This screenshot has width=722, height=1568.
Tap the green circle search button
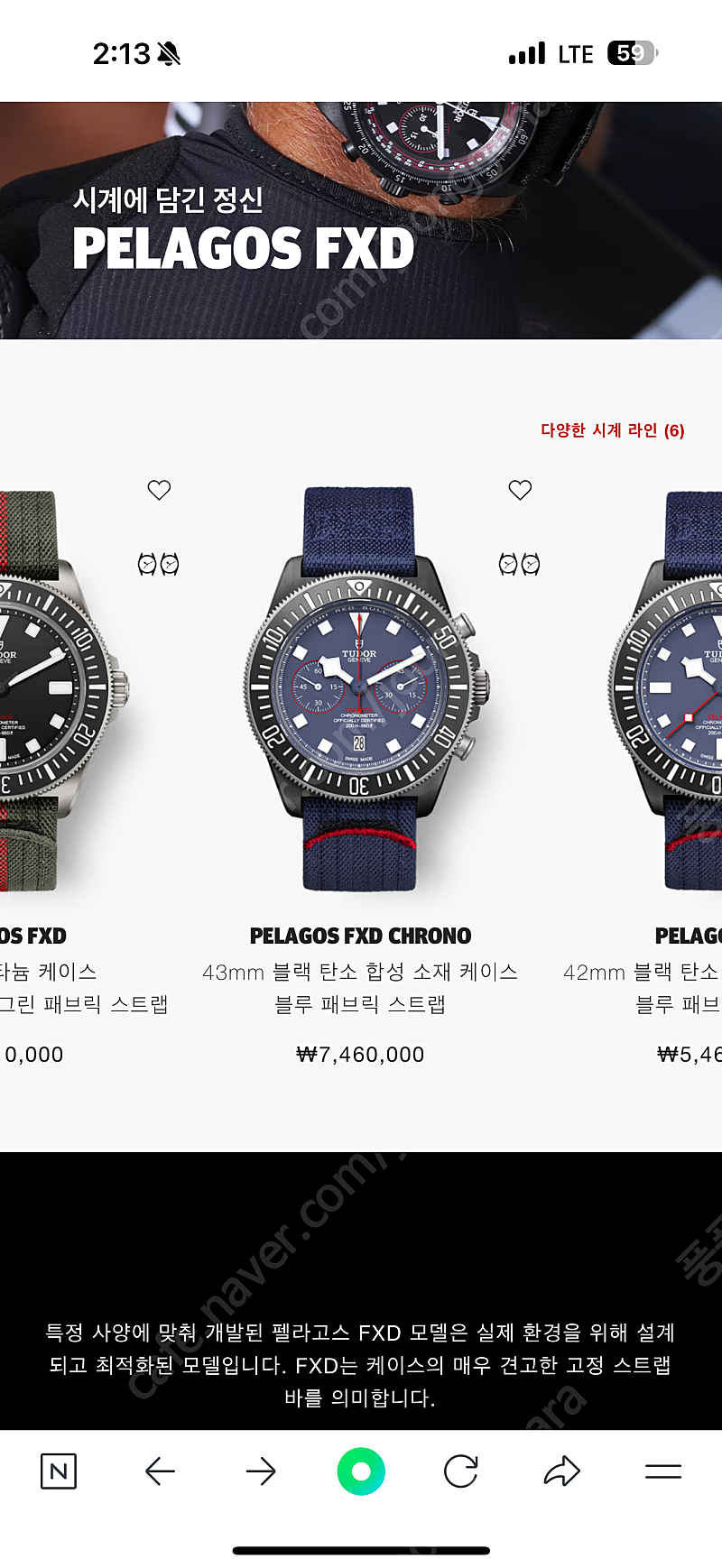click(361, 1471)
